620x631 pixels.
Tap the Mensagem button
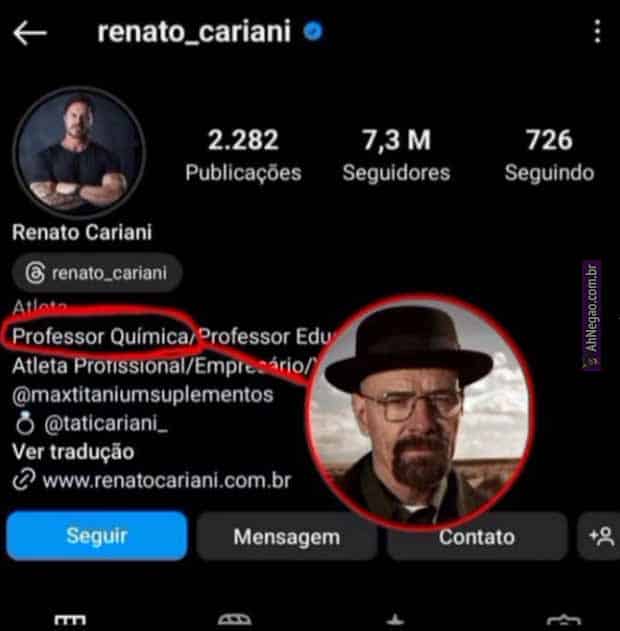[x=287, y=537]
